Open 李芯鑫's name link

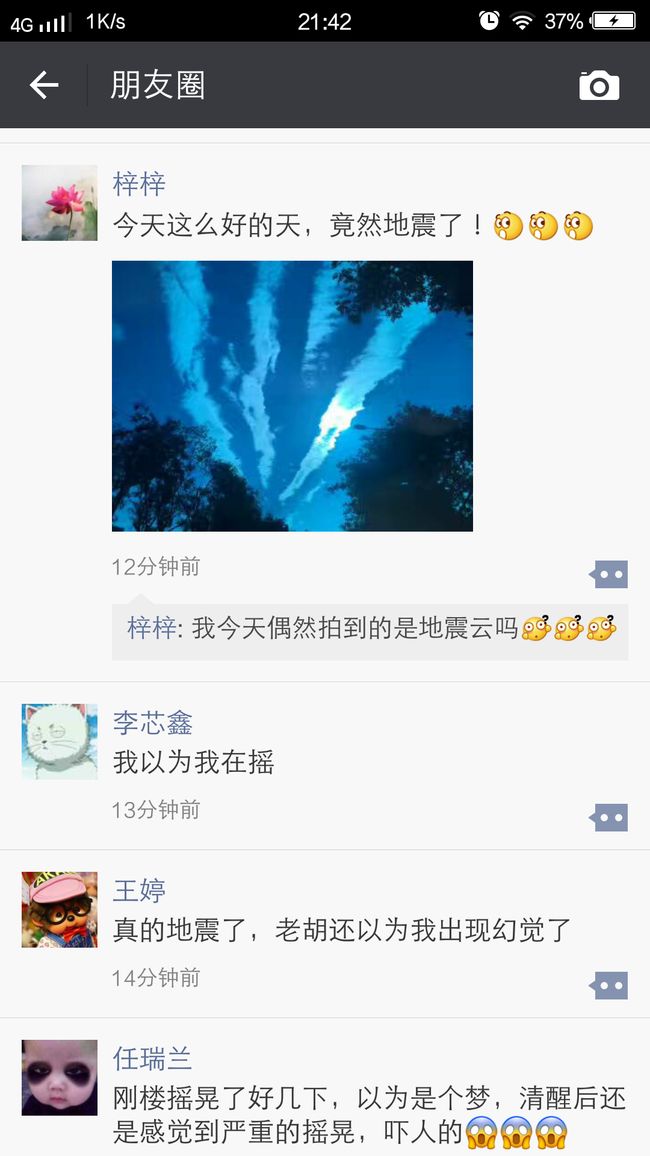pyautogui.click(x=153, y=722)
